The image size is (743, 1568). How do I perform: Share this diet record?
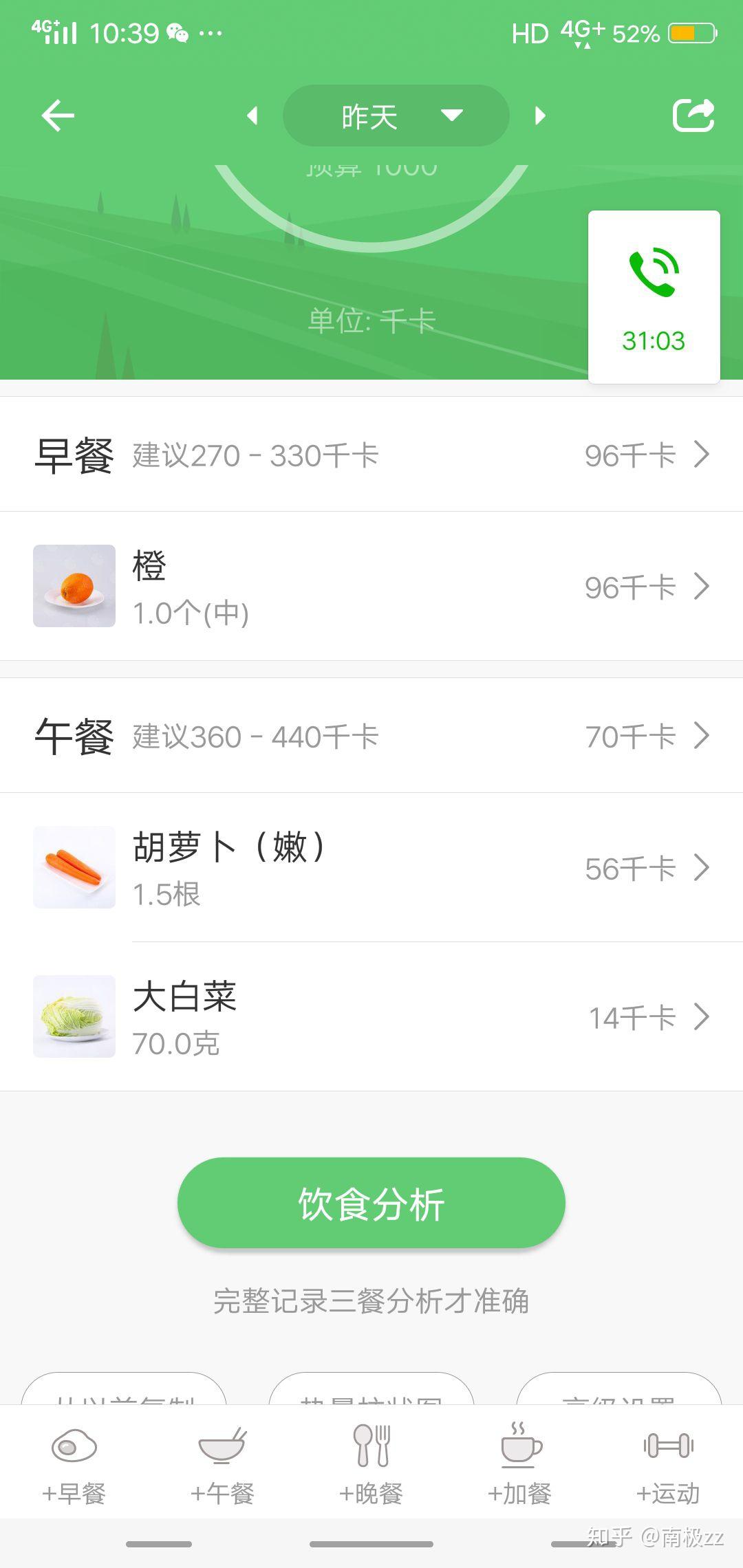pos(693,116)
